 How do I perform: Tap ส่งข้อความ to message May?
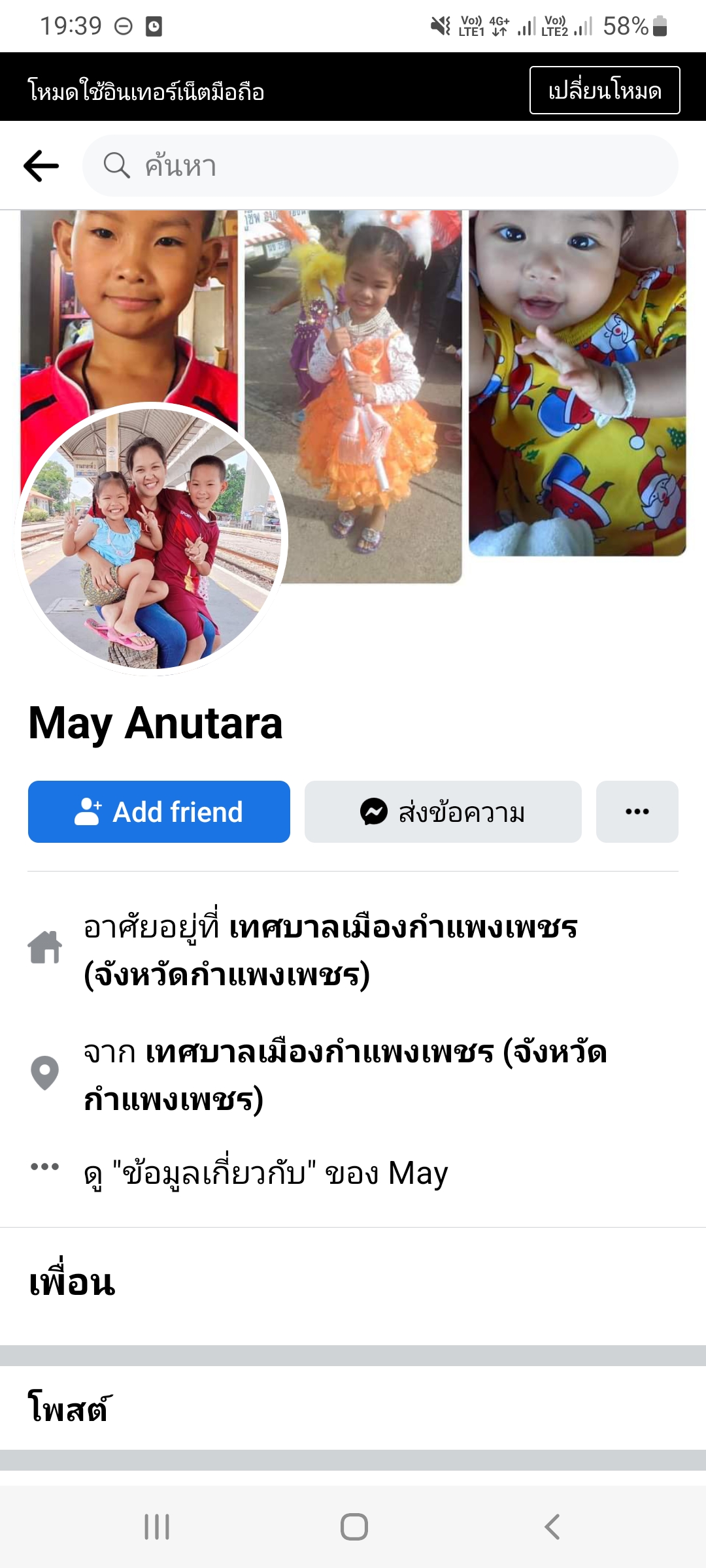pyautogui.click(x=443, y=812)
